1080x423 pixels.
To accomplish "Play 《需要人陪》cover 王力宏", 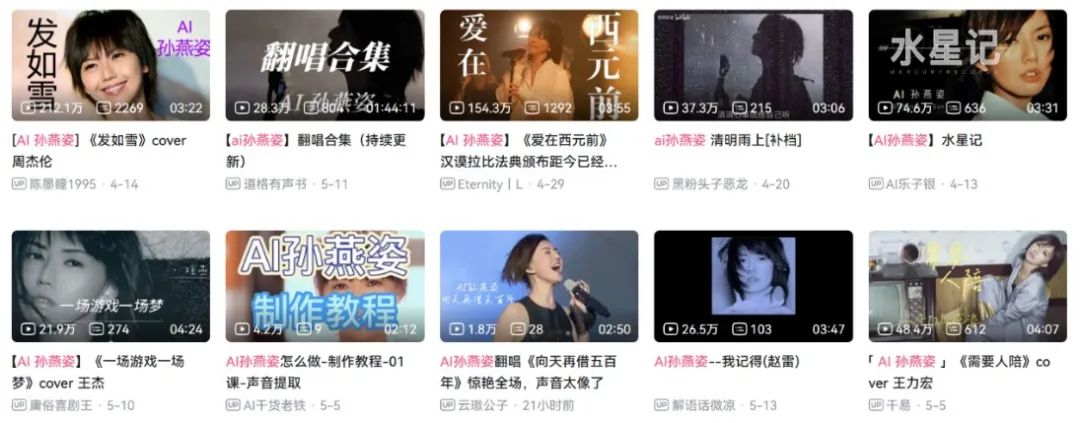I will tap(968, 286).
